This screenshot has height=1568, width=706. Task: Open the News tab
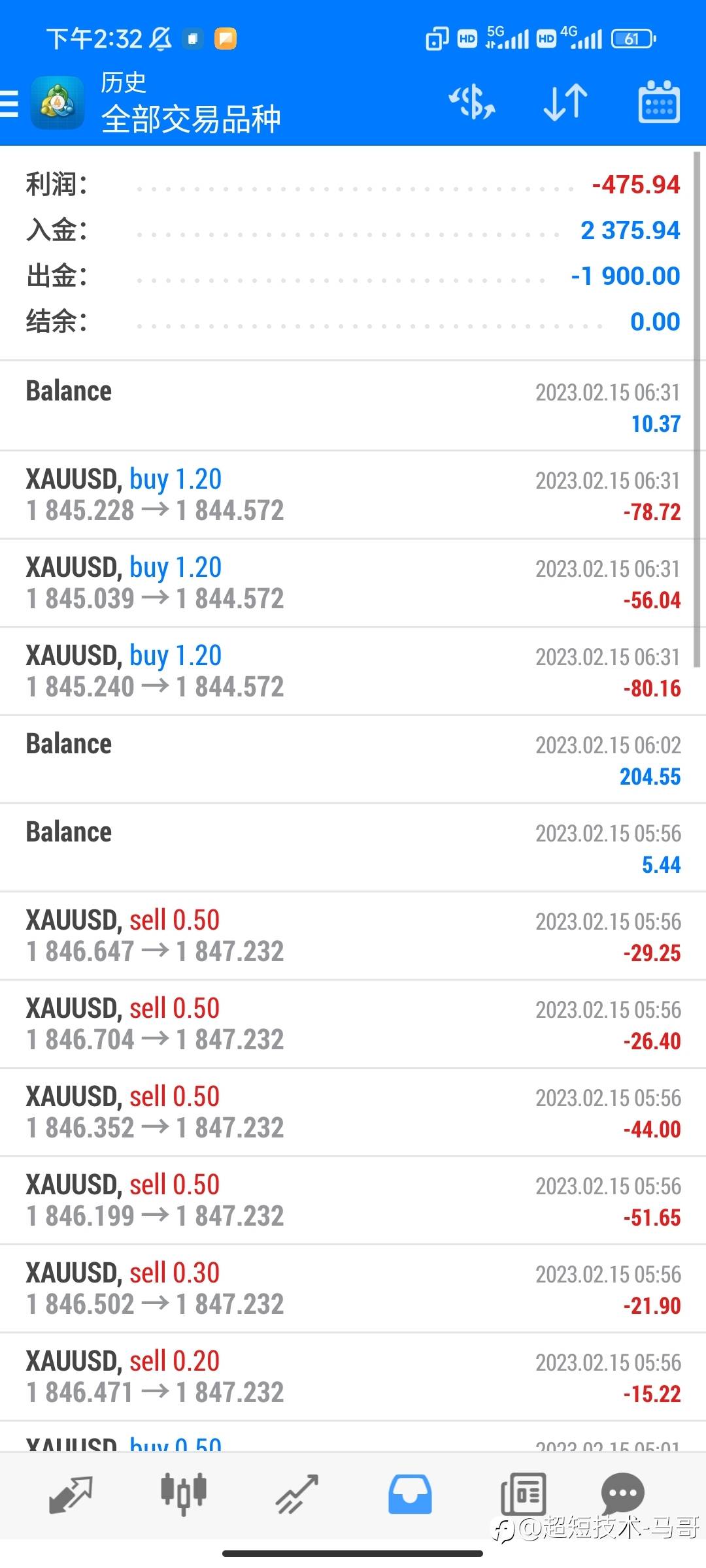point(523,1494)
